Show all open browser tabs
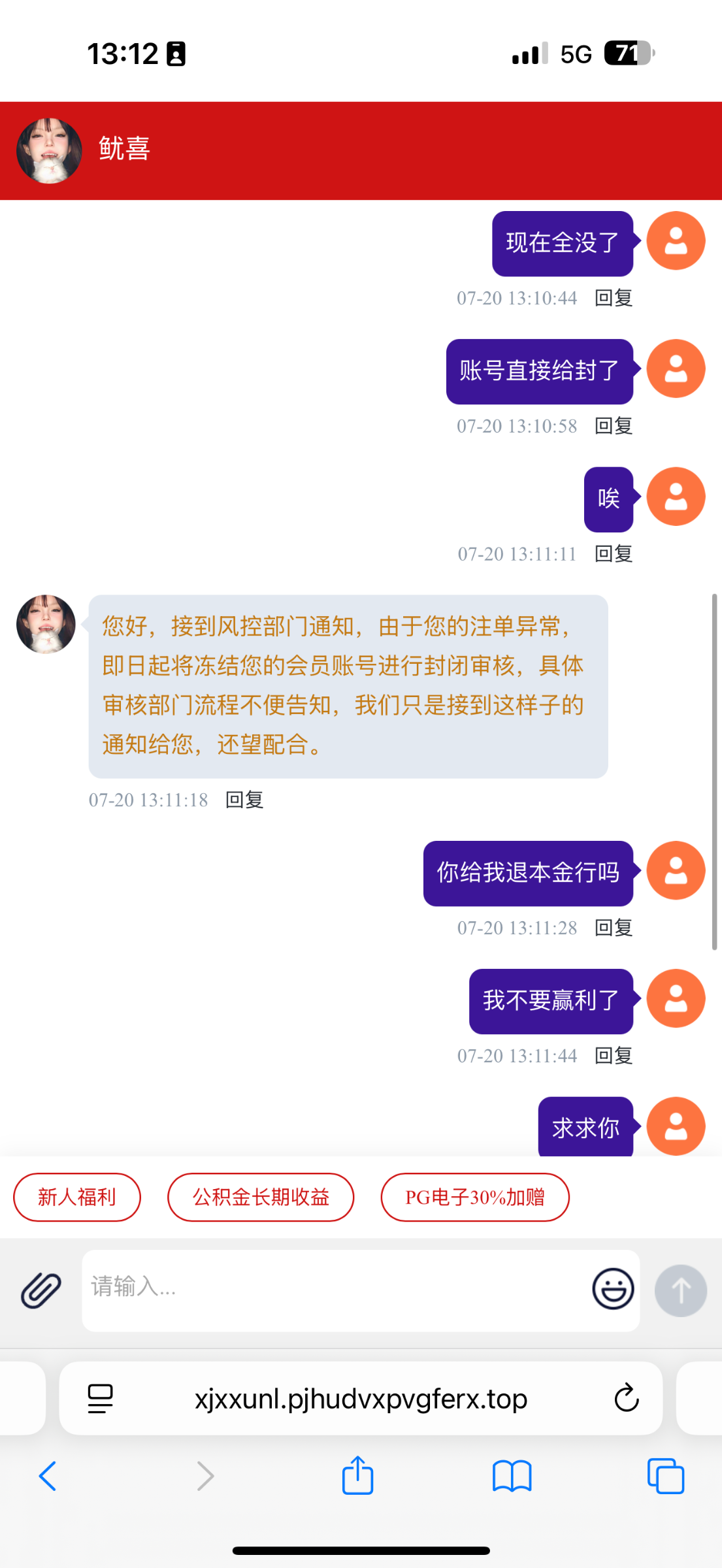 pyautogui.click(x=665, y=1476)
